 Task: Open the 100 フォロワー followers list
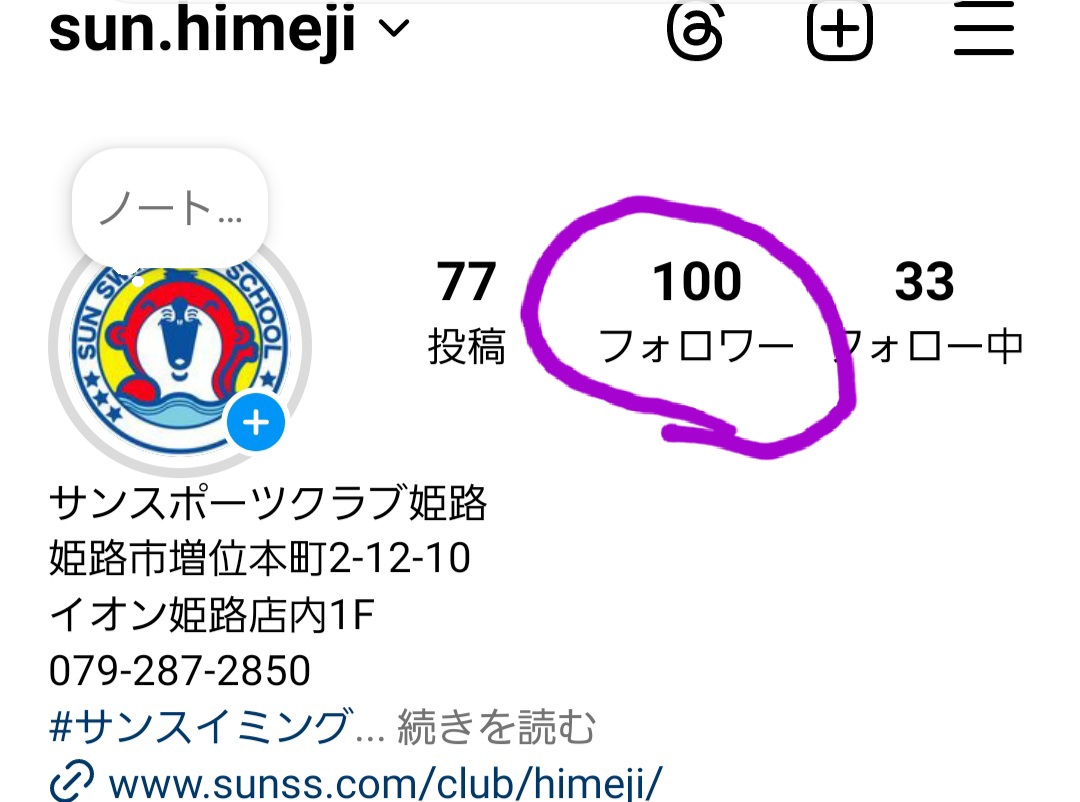click(x=696, y=310)
